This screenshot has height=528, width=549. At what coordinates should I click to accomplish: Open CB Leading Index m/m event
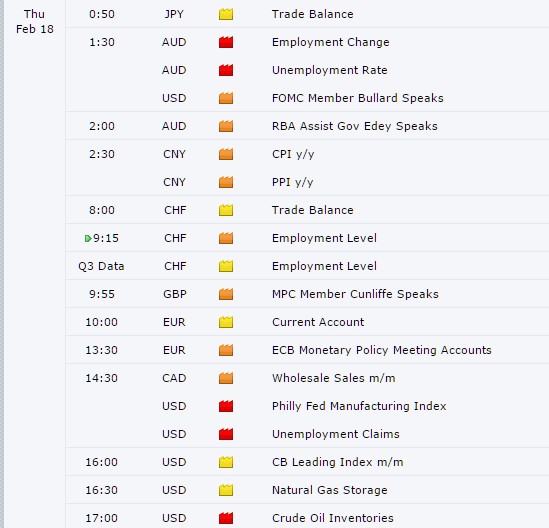click(338, 462)
